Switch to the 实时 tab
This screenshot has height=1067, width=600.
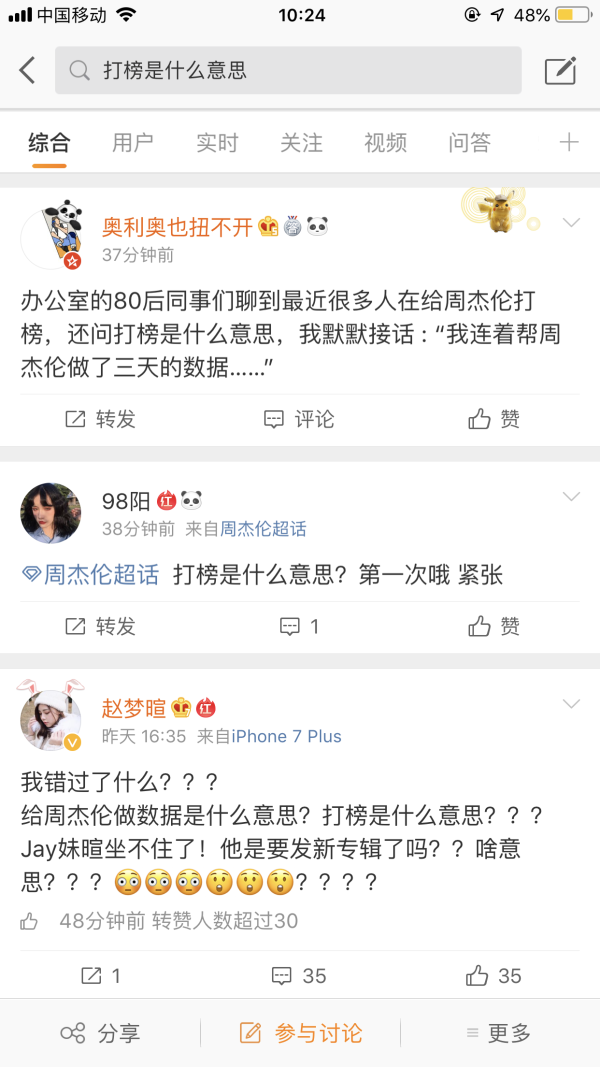(217, 143)
